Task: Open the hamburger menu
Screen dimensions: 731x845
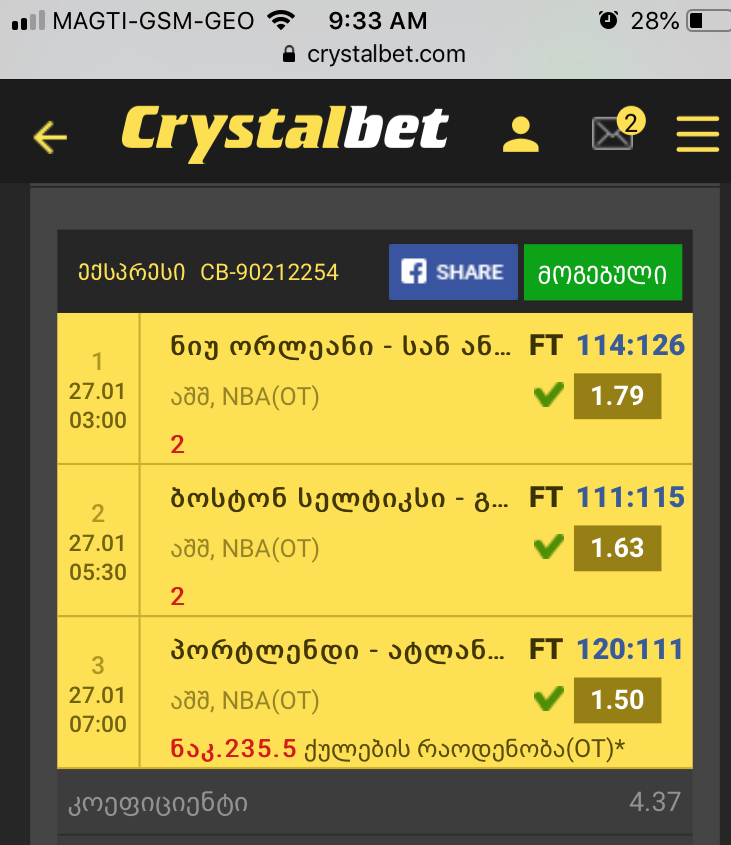Action: 697,133
